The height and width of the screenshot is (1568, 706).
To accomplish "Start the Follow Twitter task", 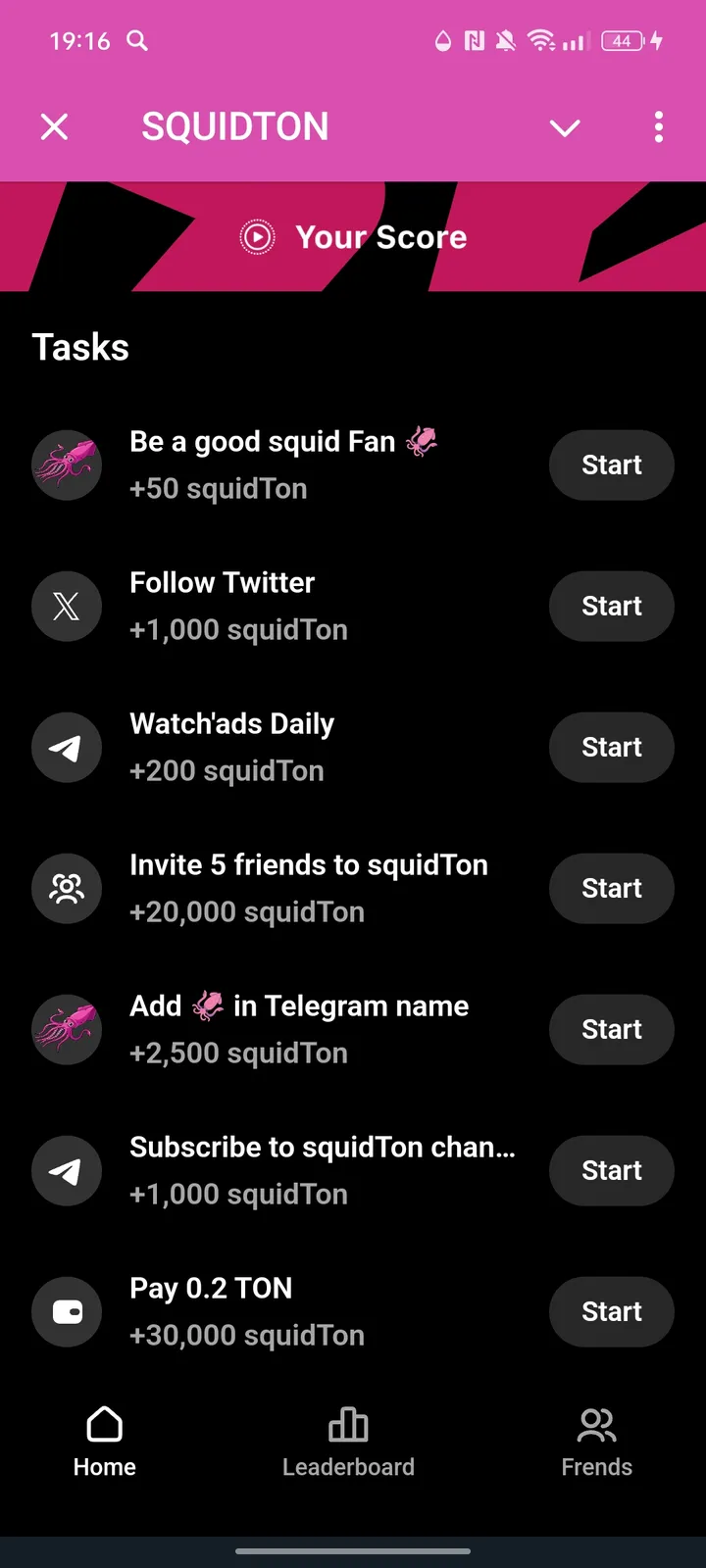I will click(x=611, y=606).
